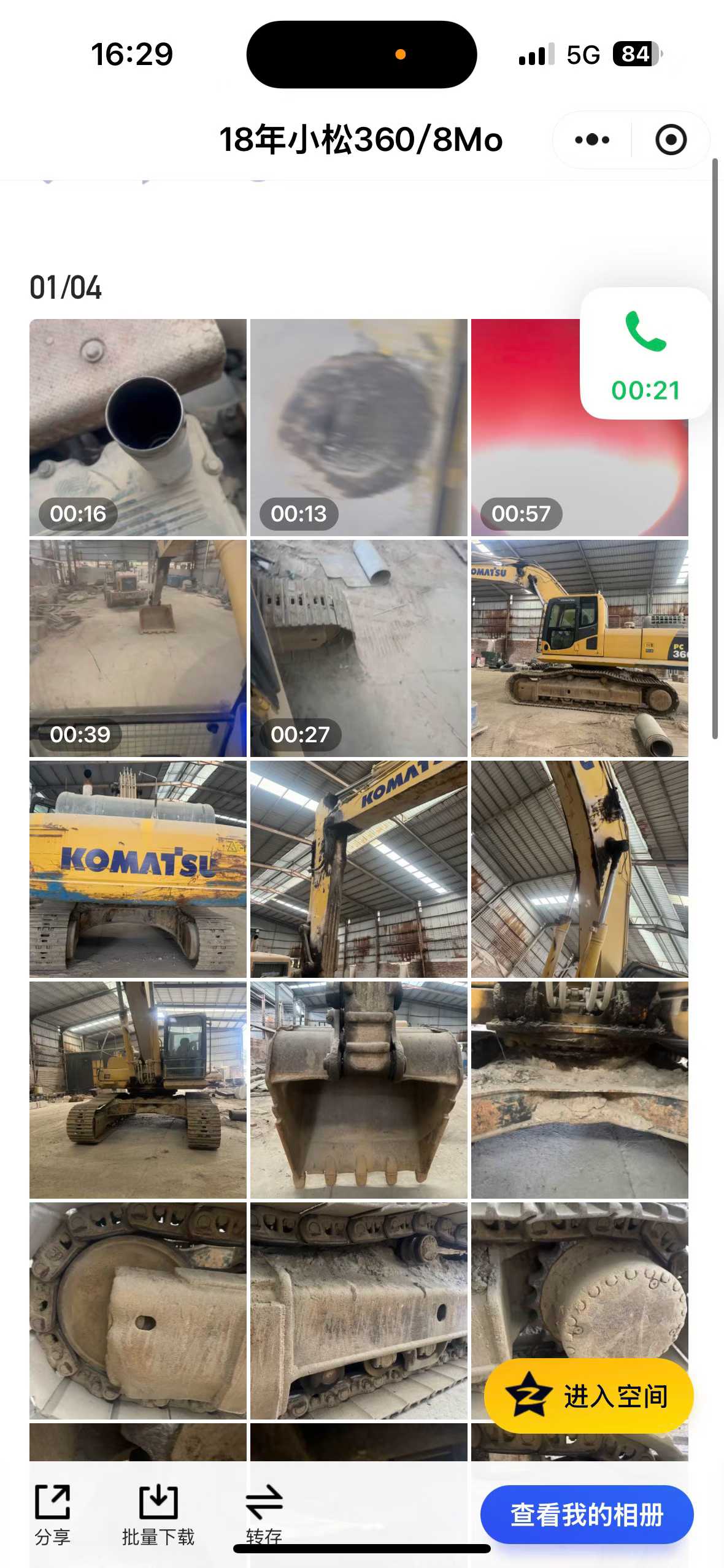Tap the 查看我的相册 button

(587, 1514)
